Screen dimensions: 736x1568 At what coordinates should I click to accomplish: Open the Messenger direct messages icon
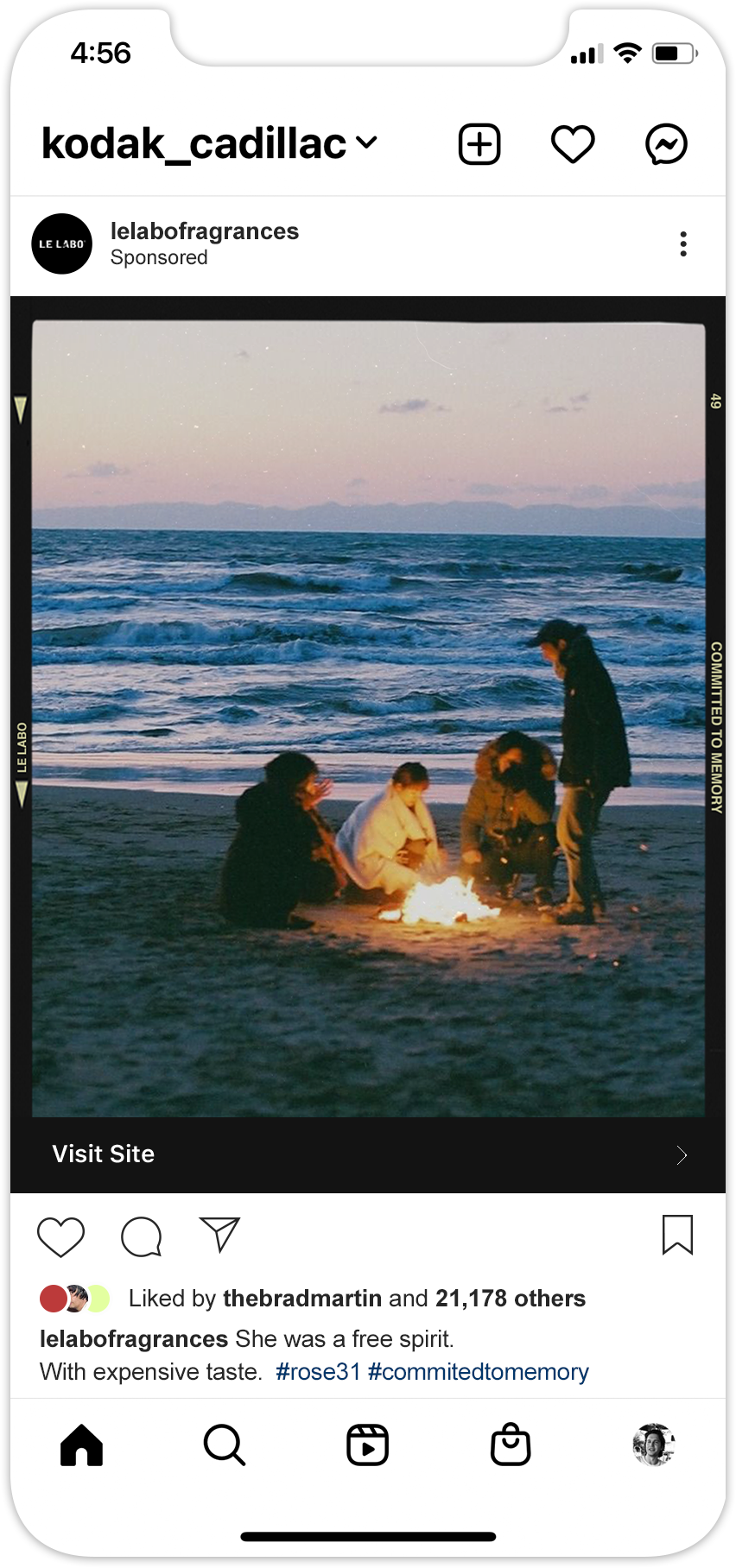(x=667, y=144)
